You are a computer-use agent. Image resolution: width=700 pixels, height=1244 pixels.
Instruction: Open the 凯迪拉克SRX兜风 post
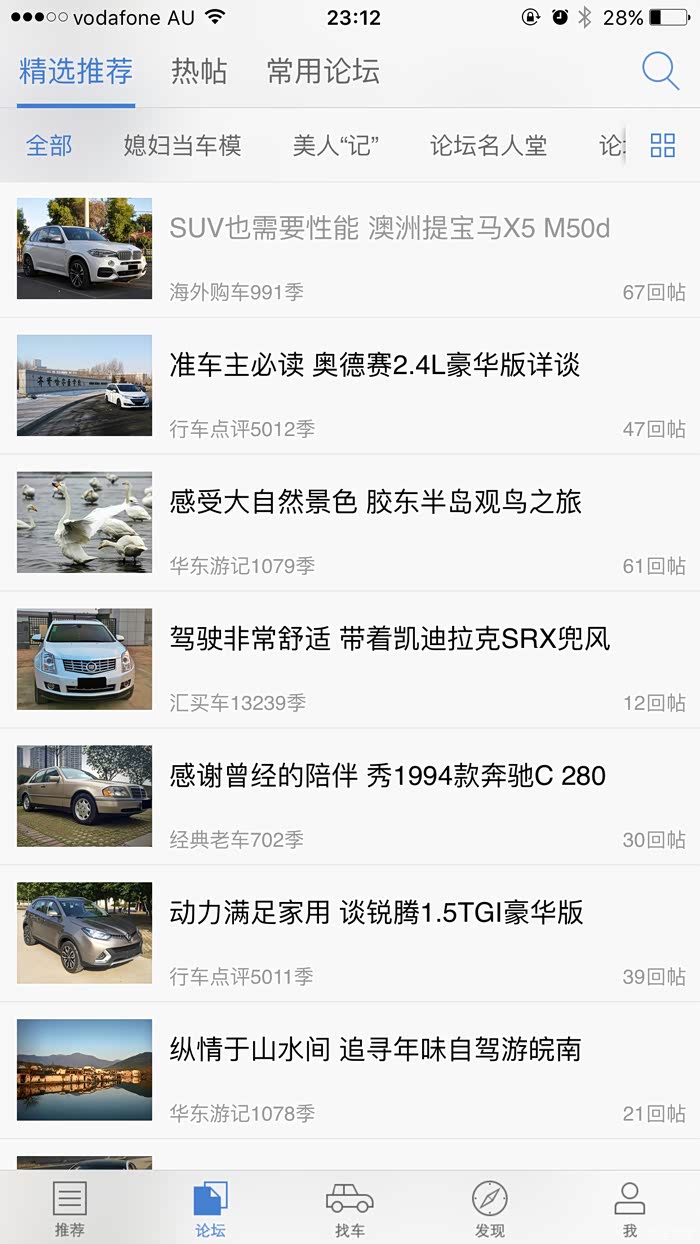(x=389, y=639)
